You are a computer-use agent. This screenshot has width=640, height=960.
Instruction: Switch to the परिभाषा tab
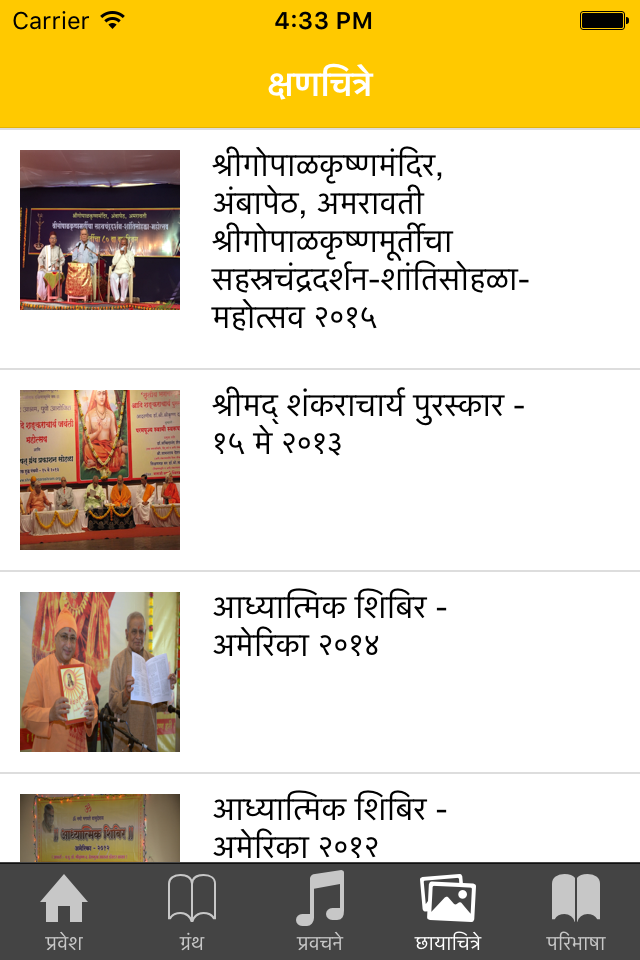[576, 911]
